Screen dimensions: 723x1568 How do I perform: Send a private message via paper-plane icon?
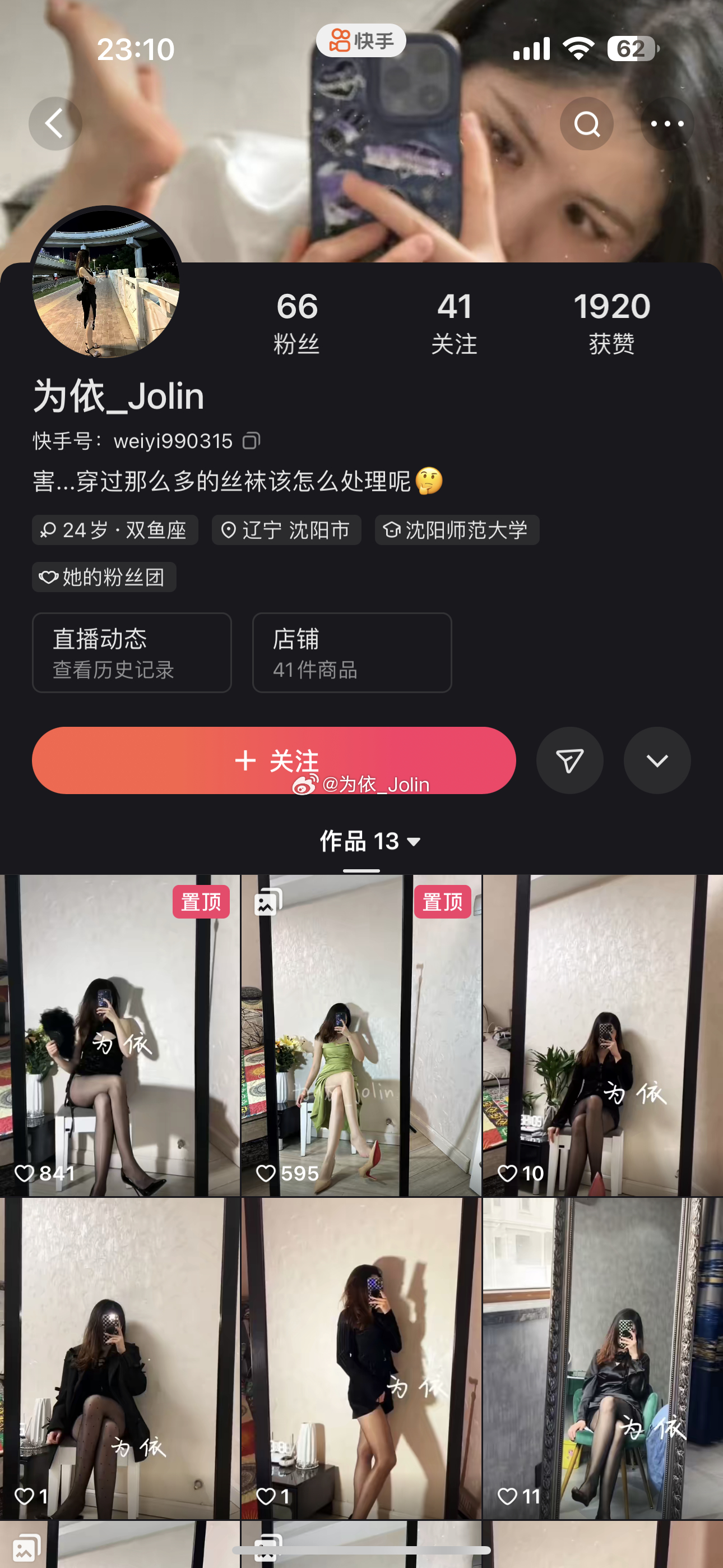pyautogui.click(x=569, y=760)
